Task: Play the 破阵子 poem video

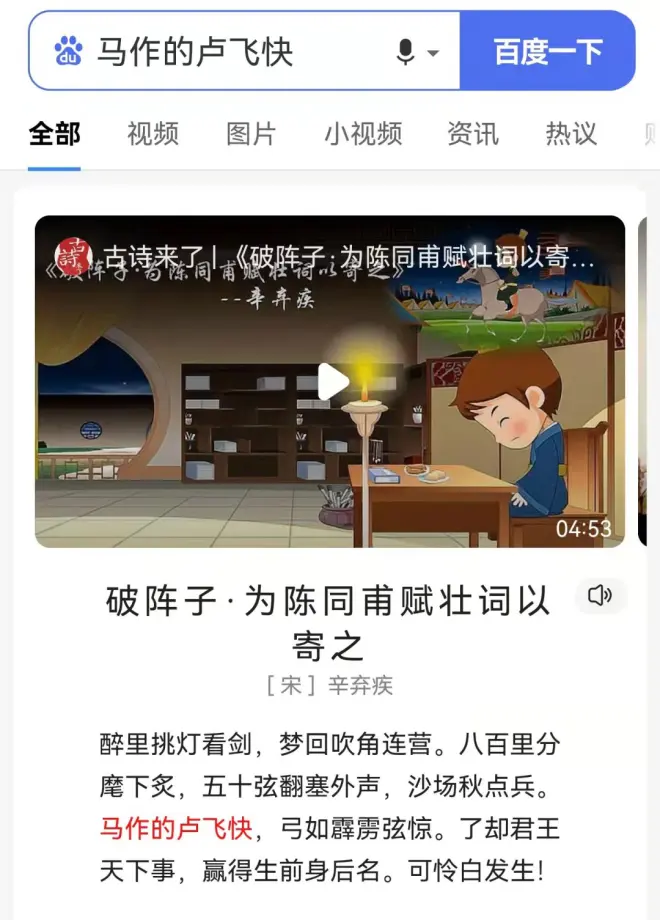Action: point(332,381)
